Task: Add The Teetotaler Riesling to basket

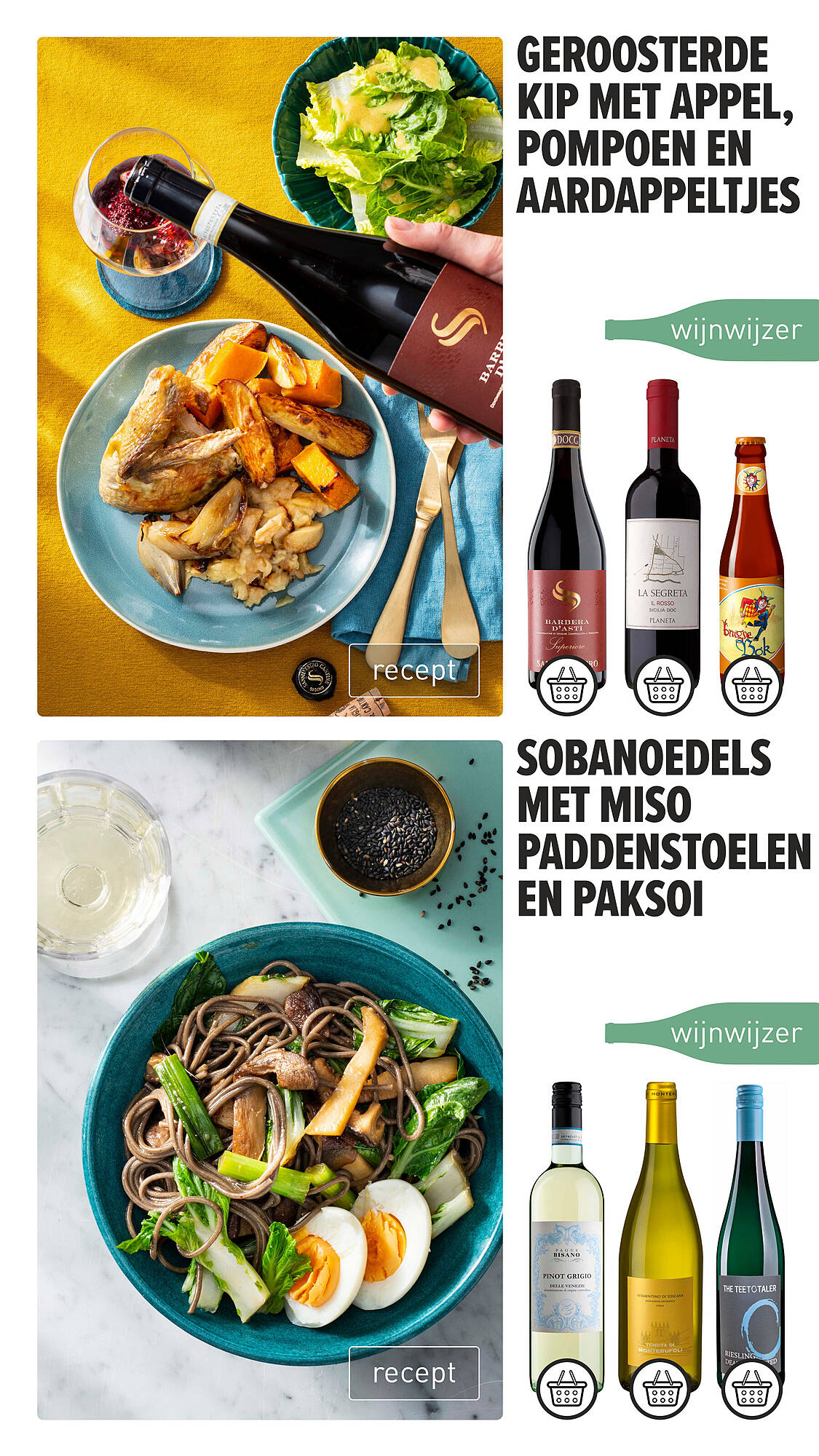Action: (751, 1388)
